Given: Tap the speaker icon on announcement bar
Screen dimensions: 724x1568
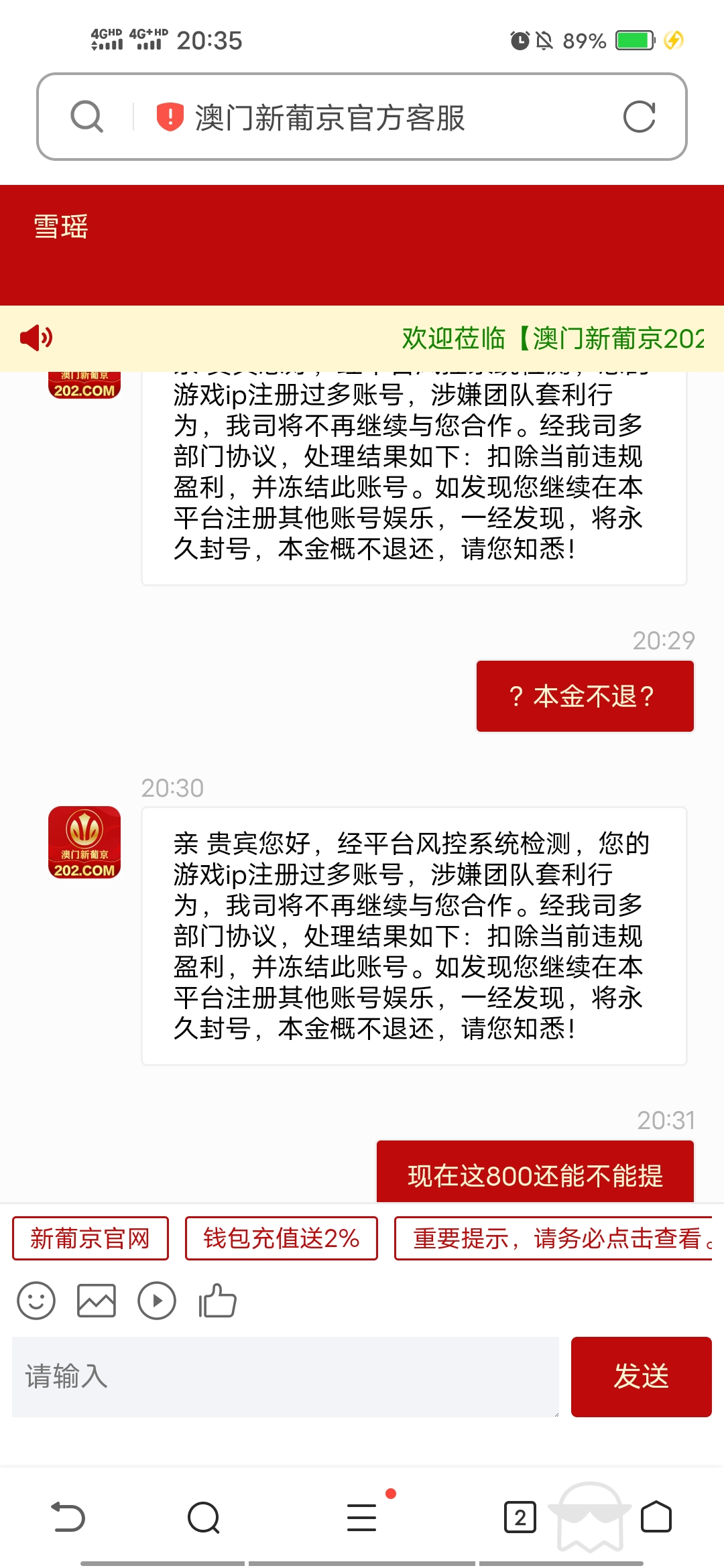Looking at the screenshot, I should point(36,338).
